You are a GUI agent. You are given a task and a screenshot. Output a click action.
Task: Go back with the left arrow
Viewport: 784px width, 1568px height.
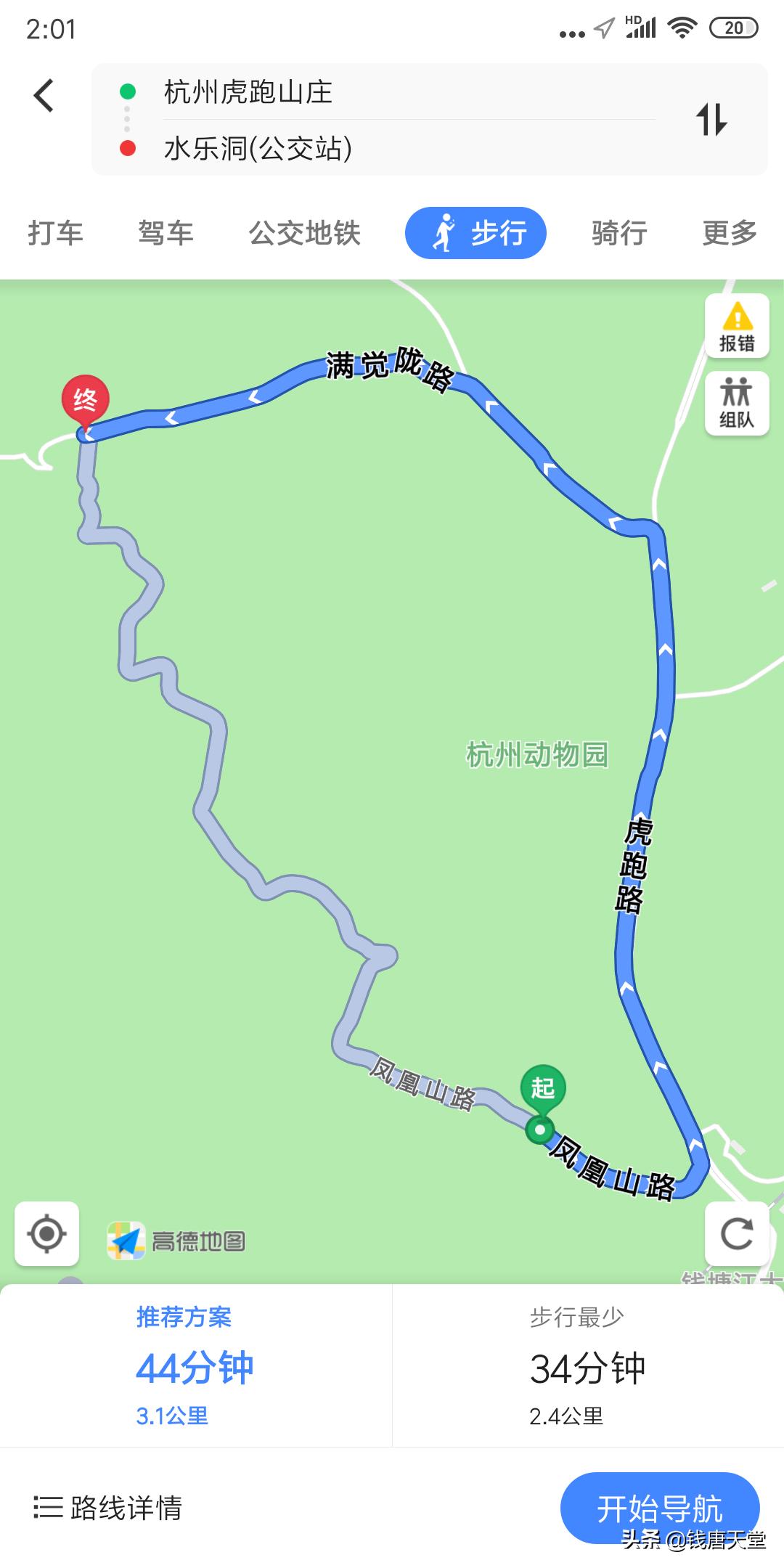[45, 94]
